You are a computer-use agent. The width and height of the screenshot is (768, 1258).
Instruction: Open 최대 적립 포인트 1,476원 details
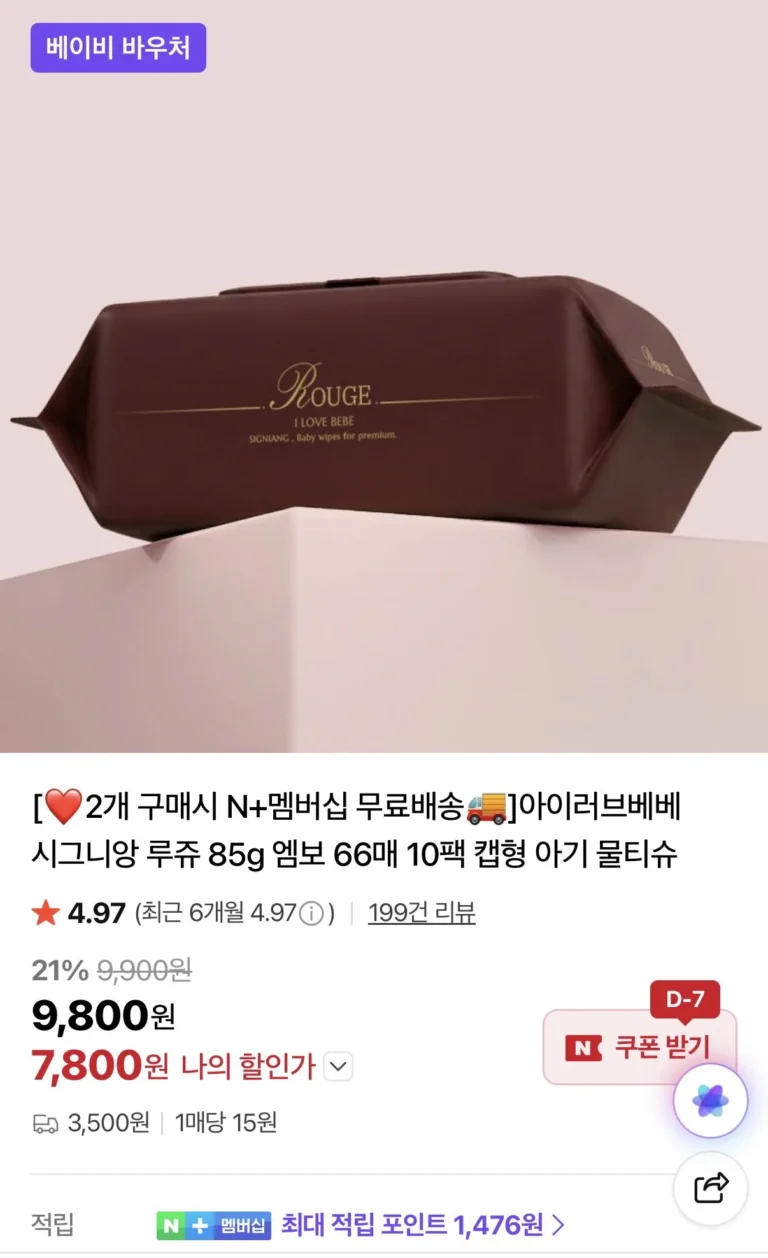(x=422, y=1225)
